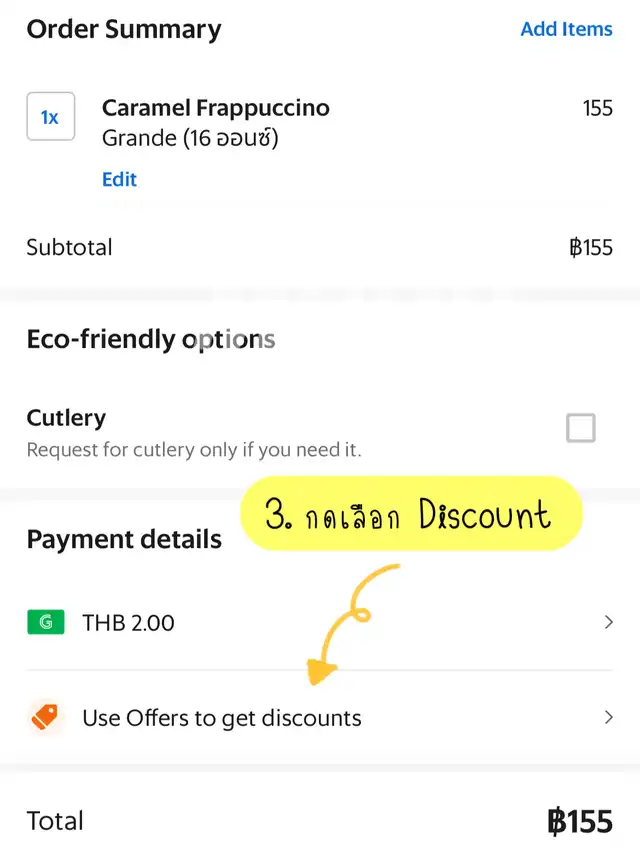Check the Cutlery request box
This screenshot has height=853, width=640.
tap(581, 428)
